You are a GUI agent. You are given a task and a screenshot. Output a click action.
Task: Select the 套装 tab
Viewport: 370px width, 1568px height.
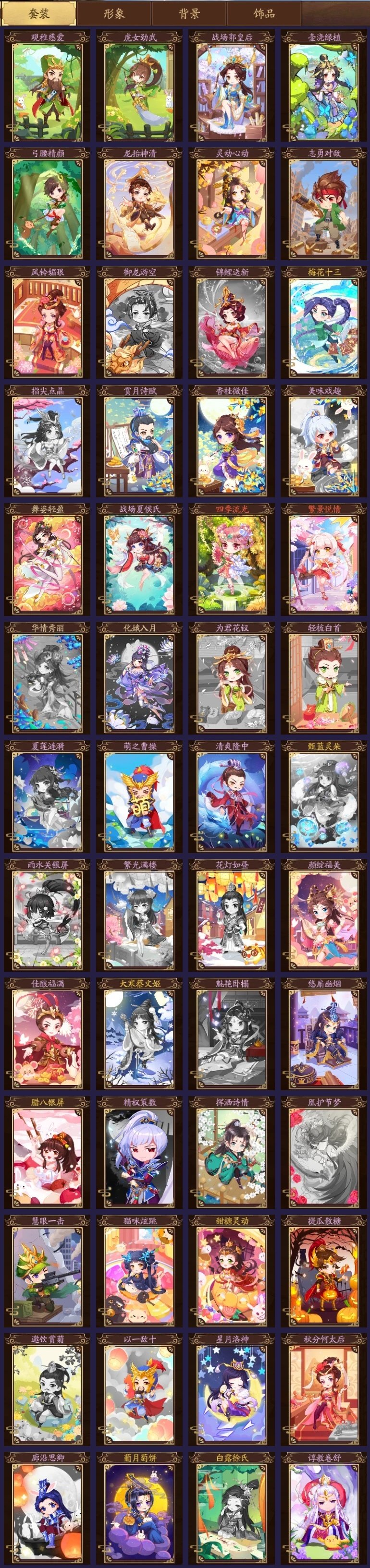[39, 13]
